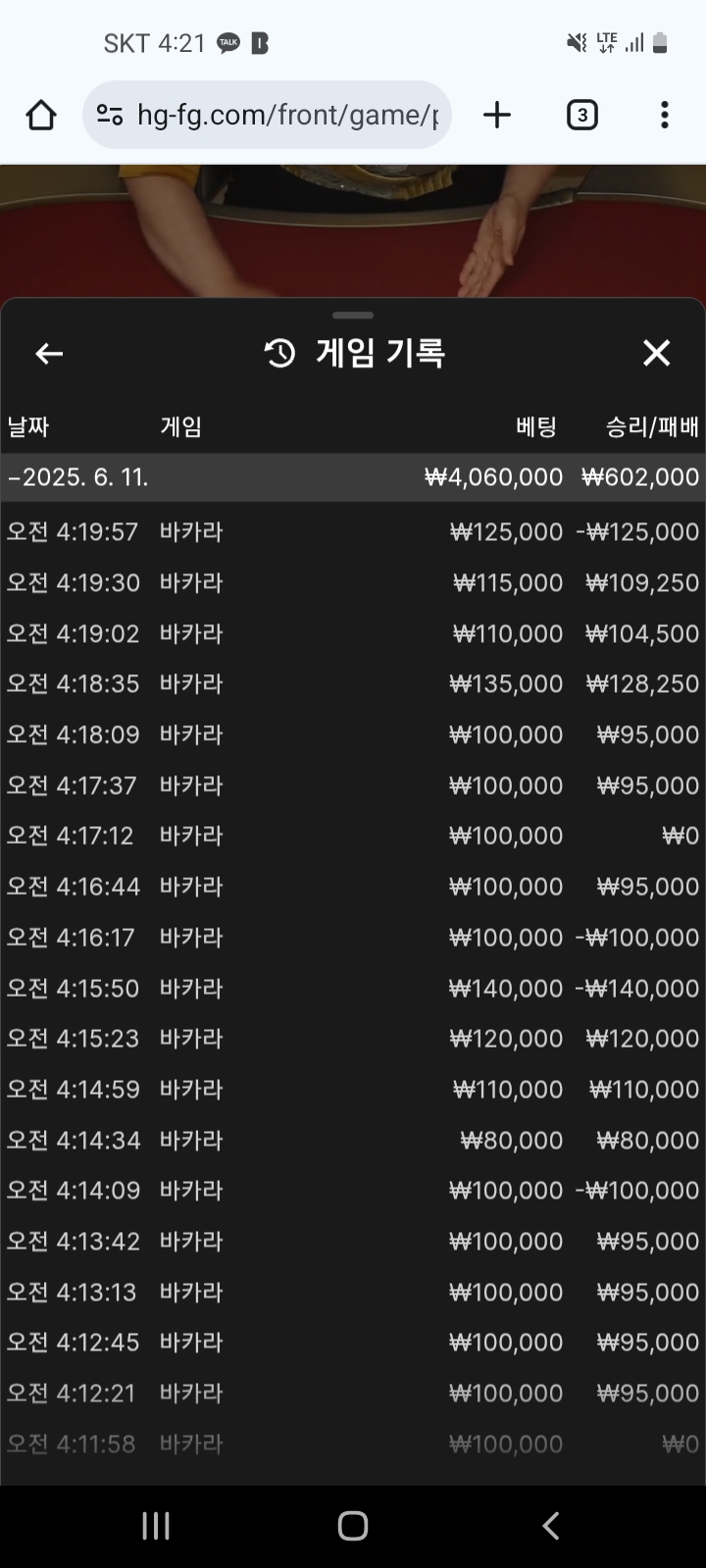Open the 오전 4:18:35 바카라 record
Screen dimensions: 706x1568
tap(353, 684)
